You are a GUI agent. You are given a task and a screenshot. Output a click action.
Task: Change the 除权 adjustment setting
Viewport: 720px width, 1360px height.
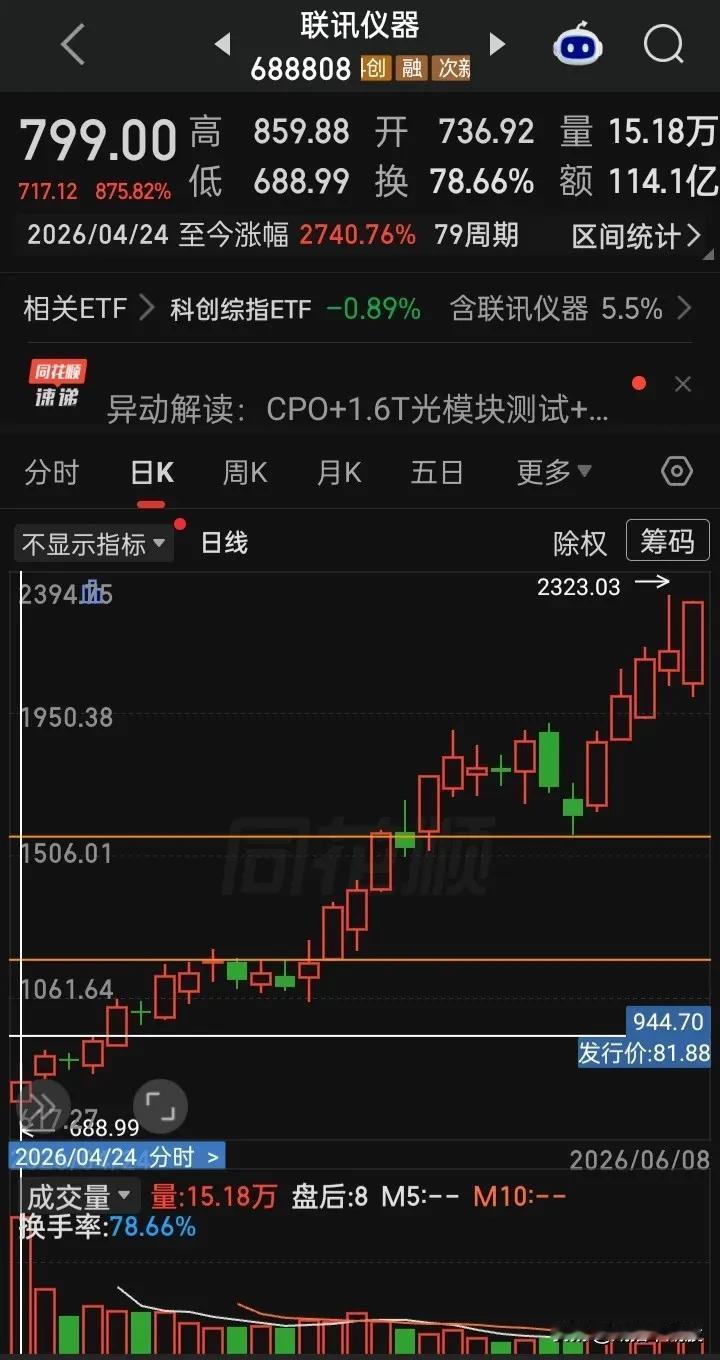(x=580, y=543)
